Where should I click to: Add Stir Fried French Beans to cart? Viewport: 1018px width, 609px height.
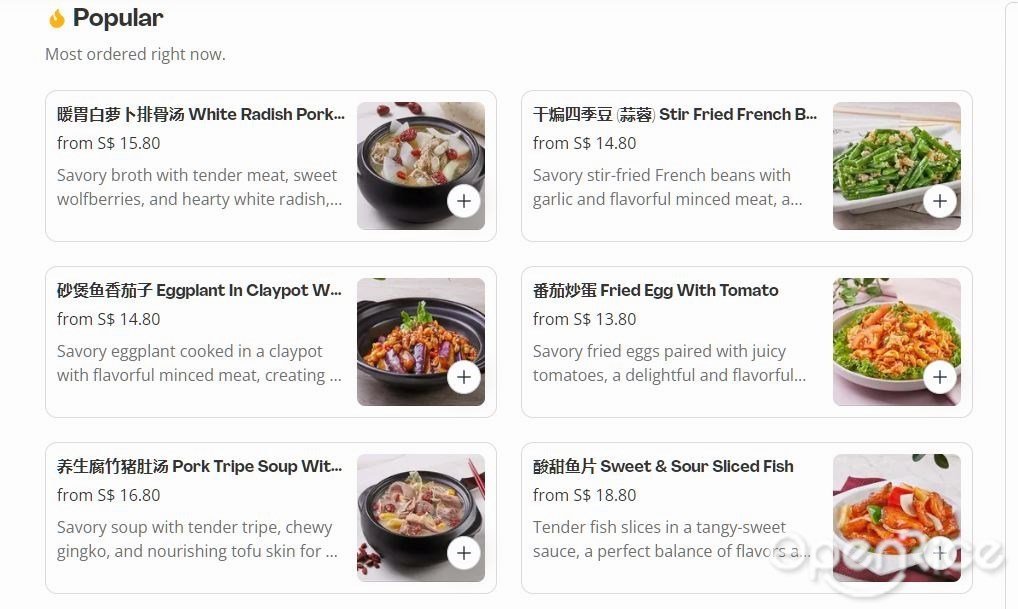(939, 201)
